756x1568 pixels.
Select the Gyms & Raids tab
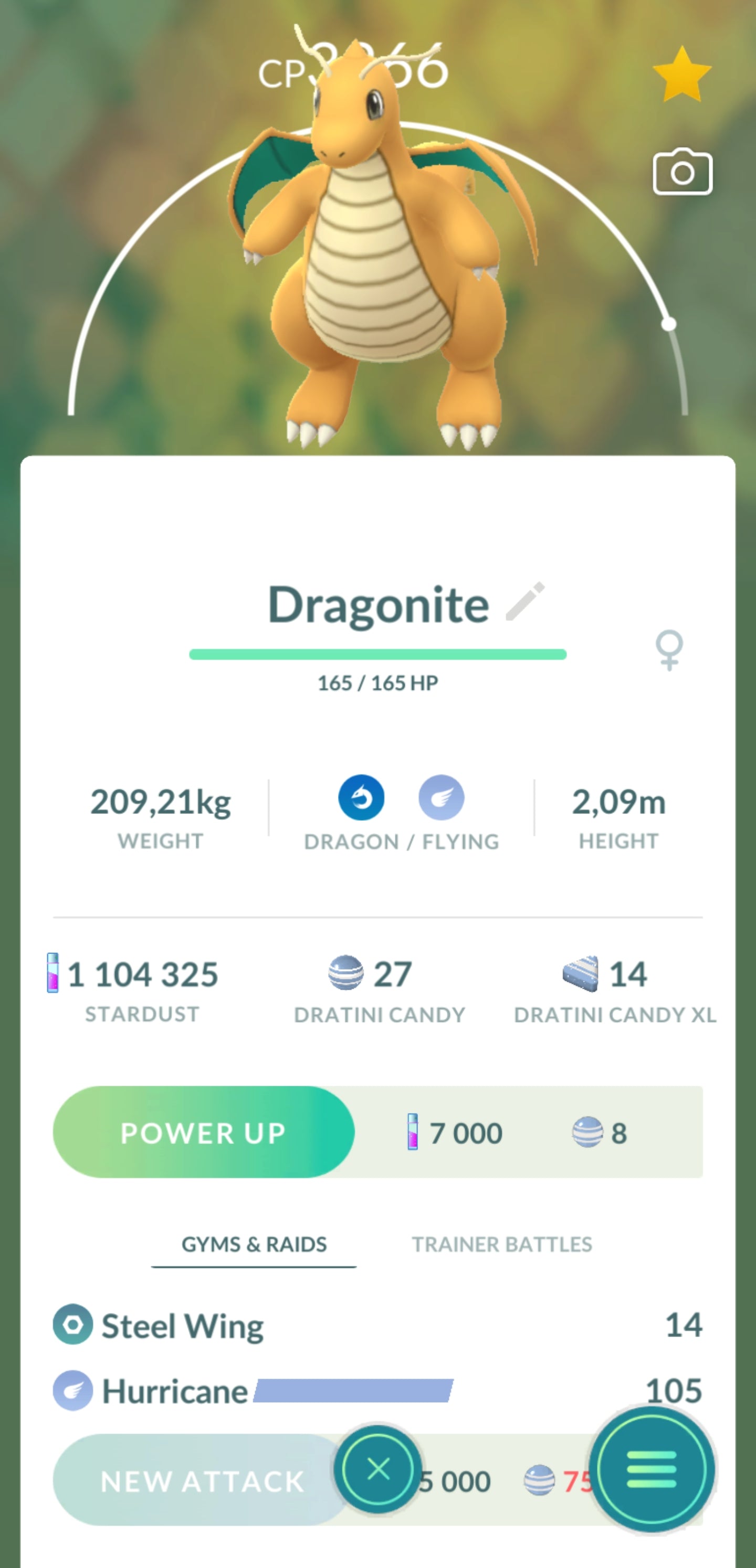click(x=254, y=1244)
